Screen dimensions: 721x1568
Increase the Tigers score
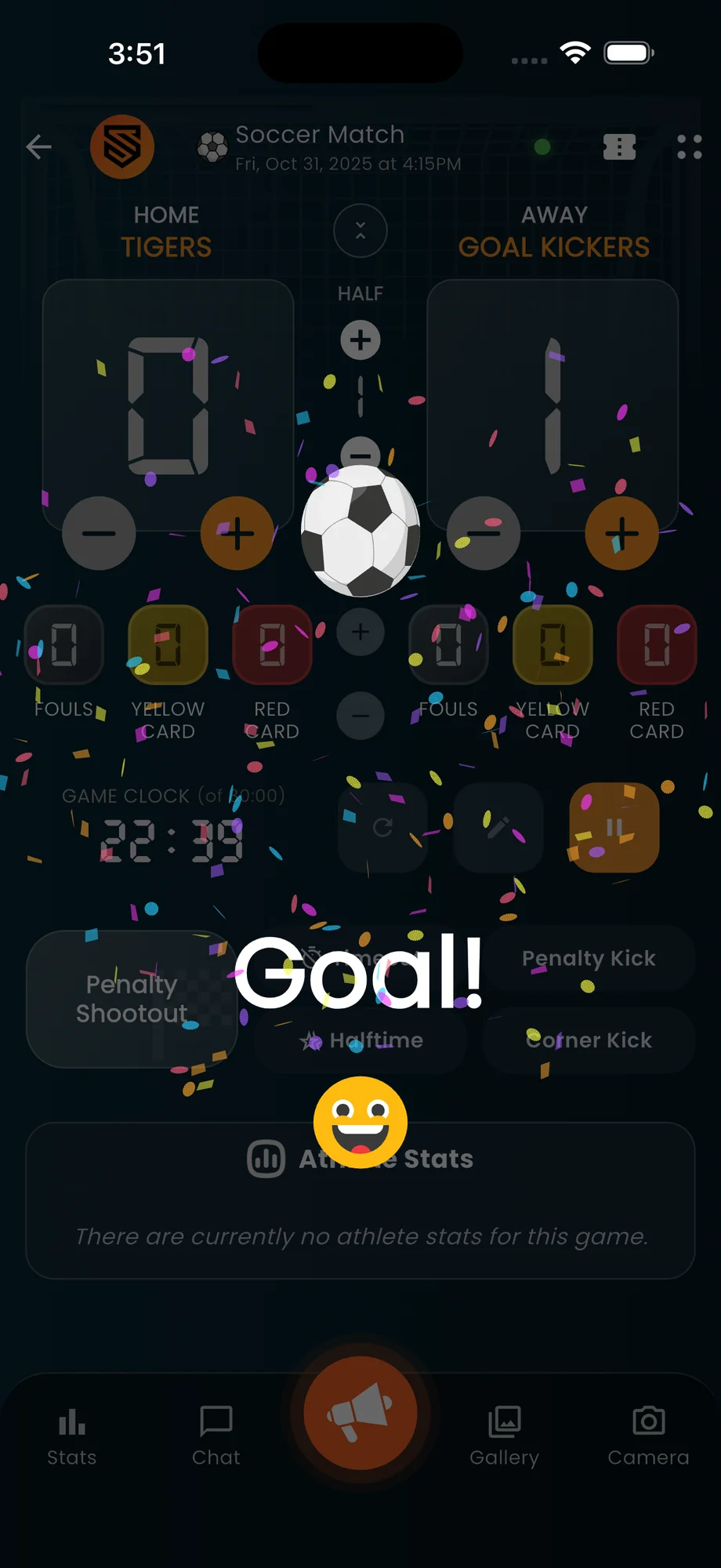click(x=237, y=533)
